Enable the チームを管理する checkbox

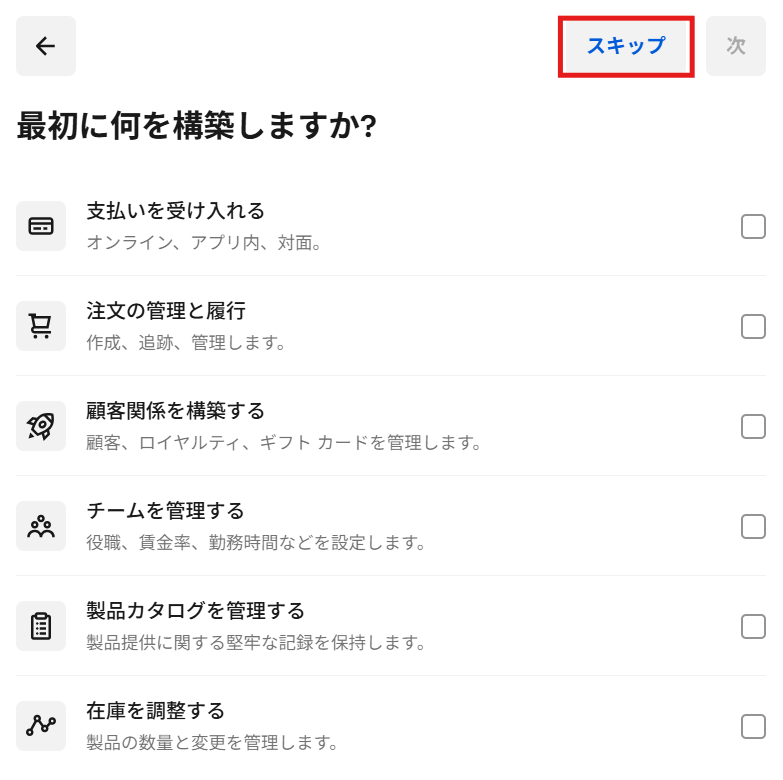[753, 527]
